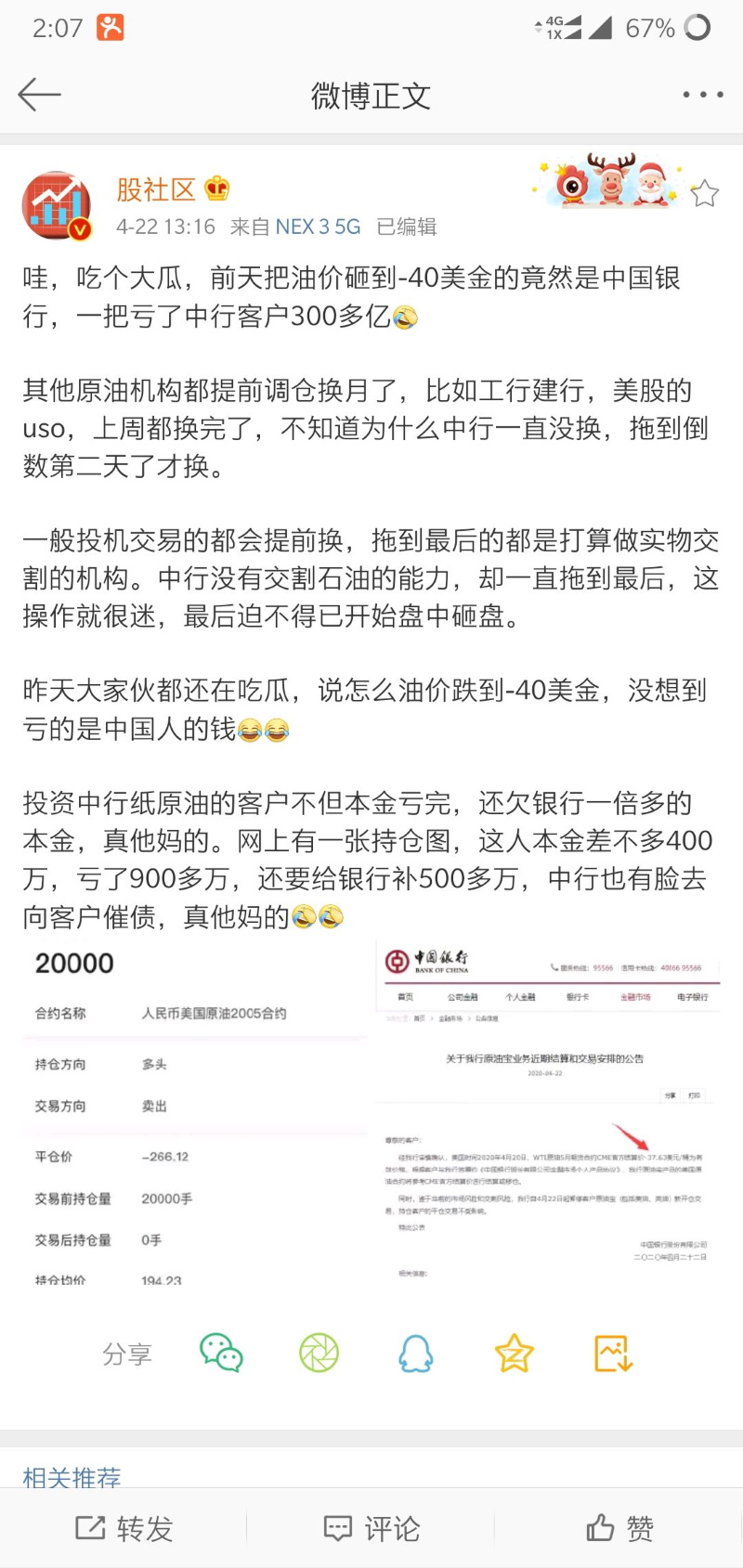Like the post with 赞
The width and height of the screenshot is (743, 1568).
[x=619, y=1528]
